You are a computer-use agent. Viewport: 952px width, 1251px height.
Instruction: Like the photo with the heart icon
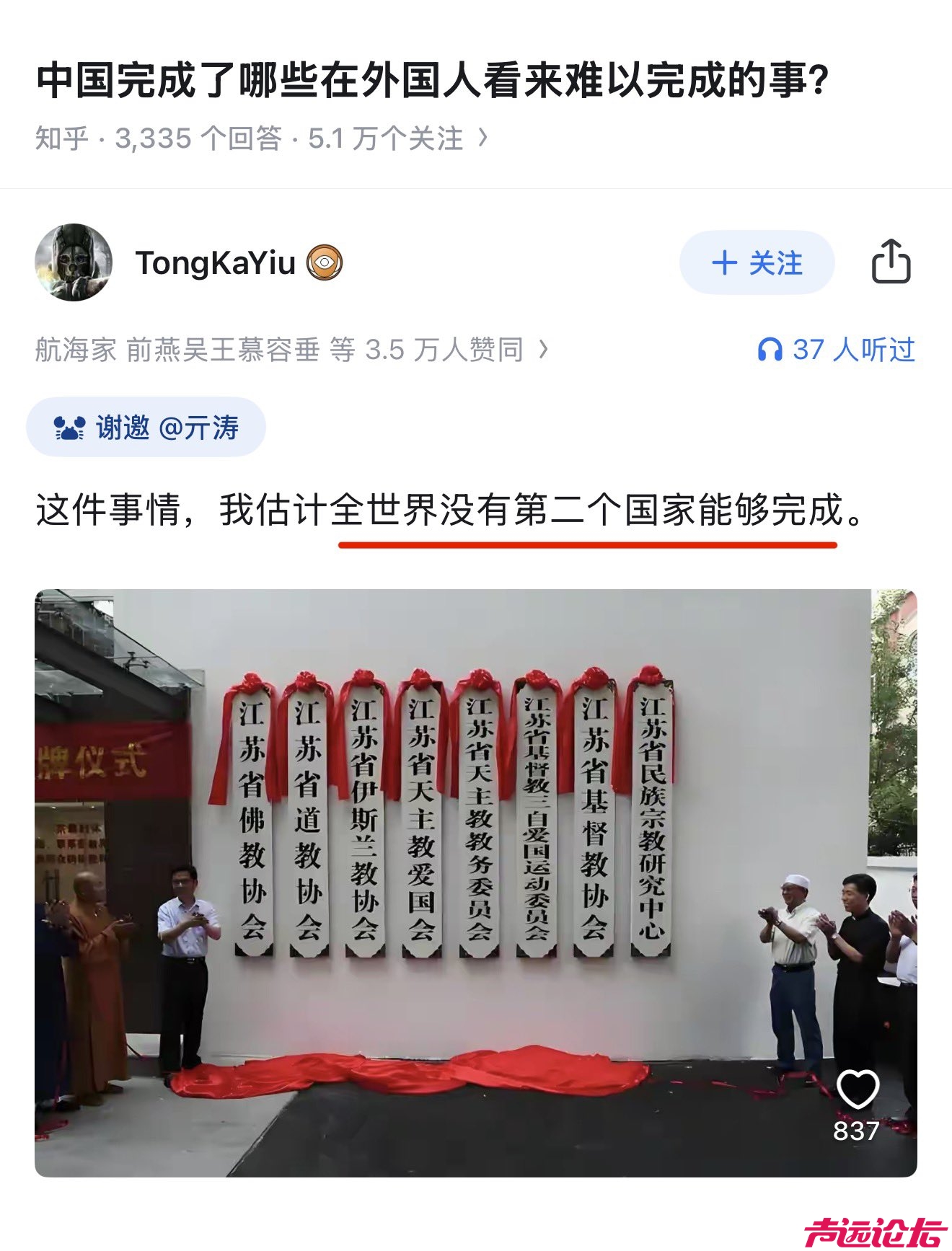(856, 1090)
